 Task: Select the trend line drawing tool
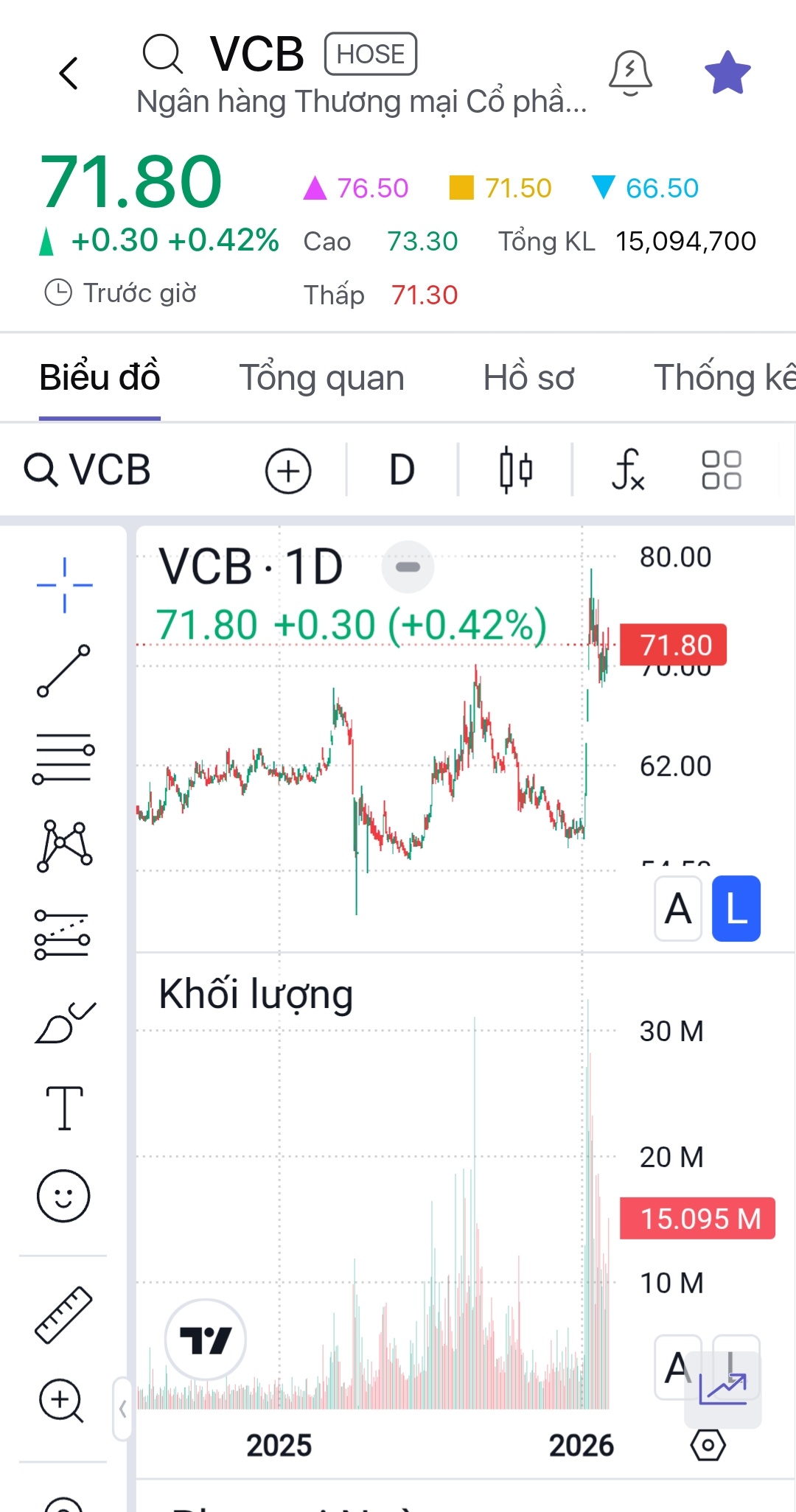point(64,671)
